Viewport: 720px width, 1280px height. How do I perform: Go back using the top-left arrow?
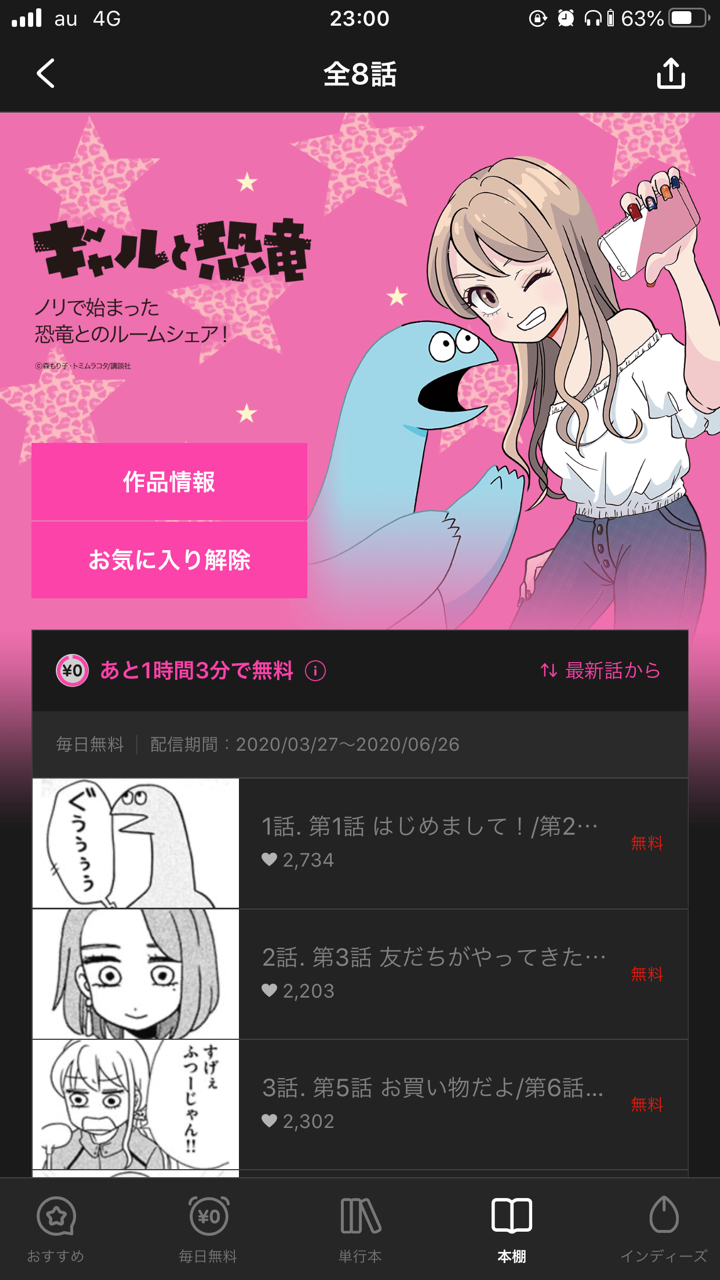46,74
